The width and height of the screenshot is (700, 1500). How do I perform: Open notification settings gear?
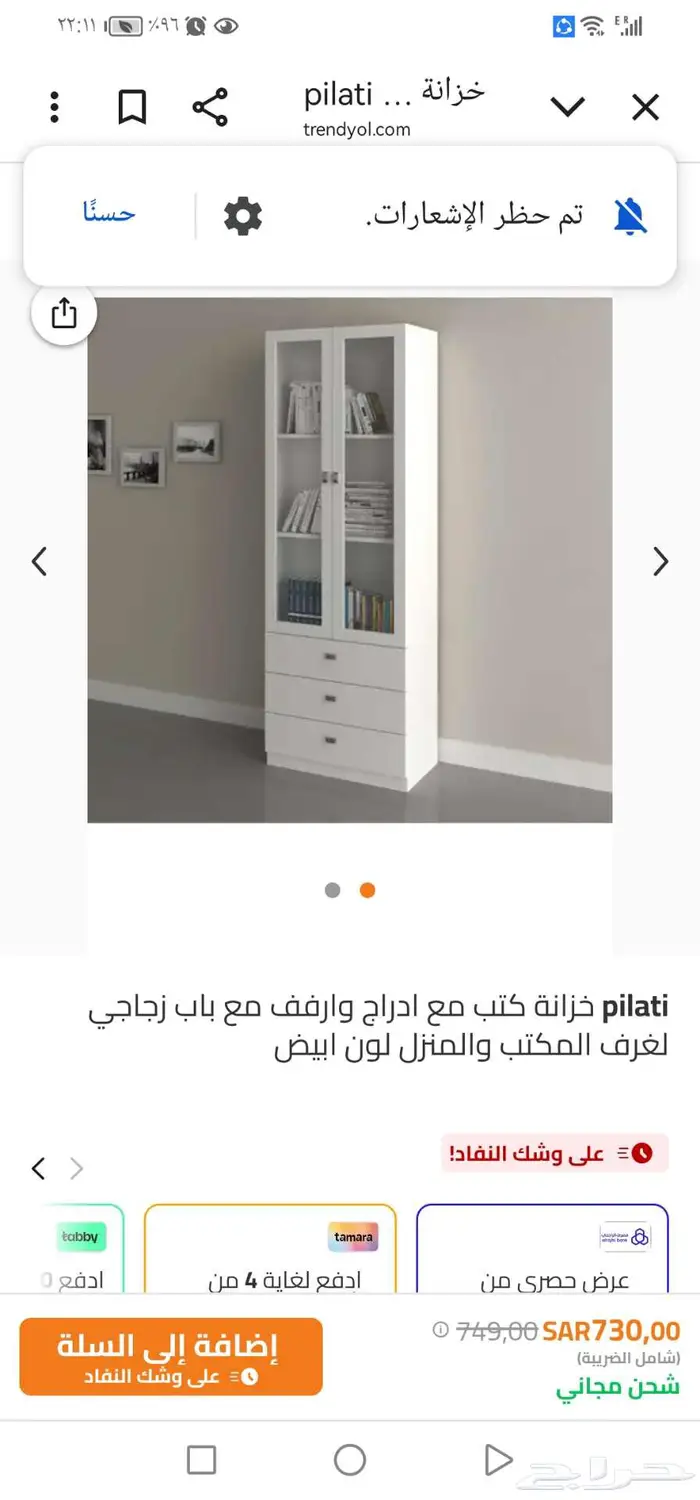pyautogui.click(x=242, y=215)
